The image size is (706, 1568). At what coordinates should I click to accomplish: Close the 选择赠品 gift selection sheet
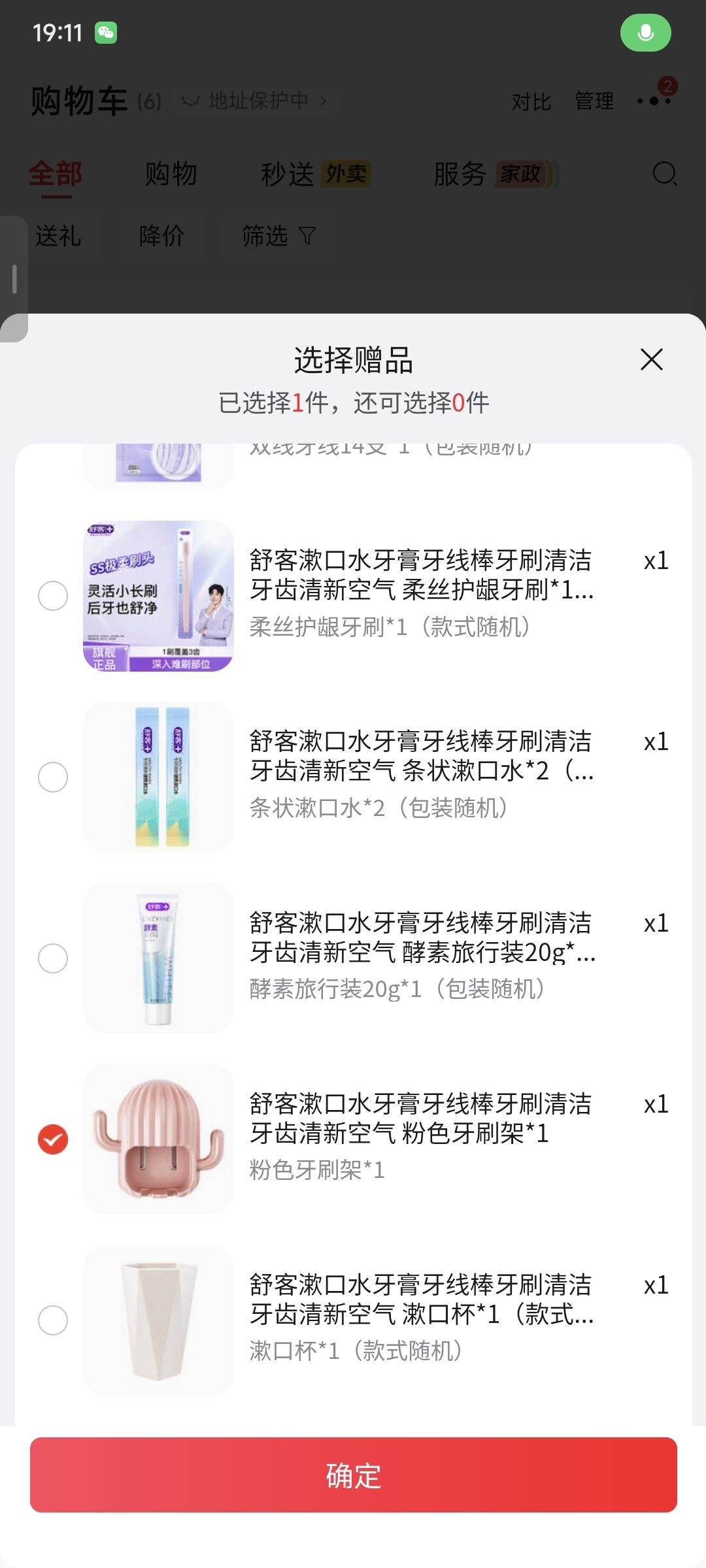tap(652, 359)
